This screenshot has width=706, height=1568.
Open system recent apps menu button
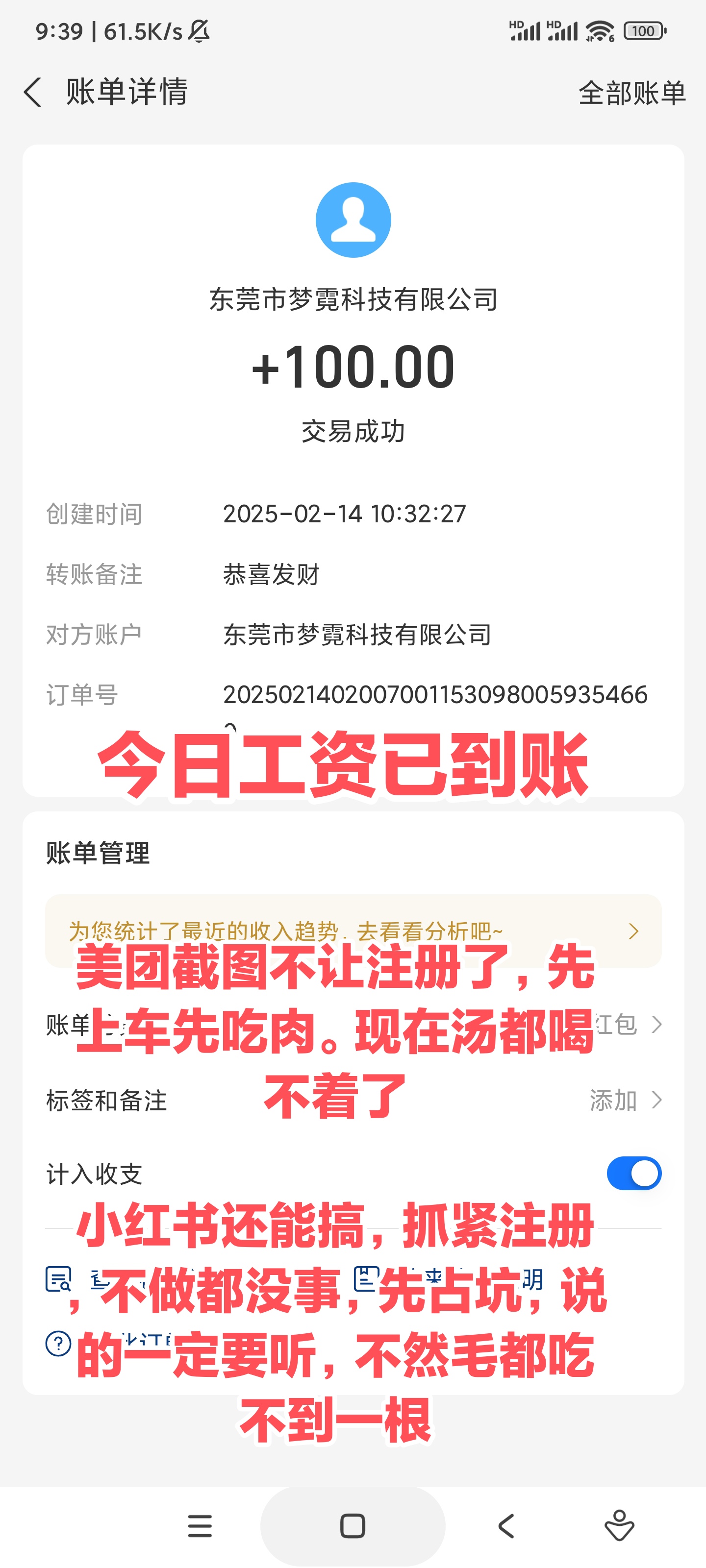(x=200, y=1526)
